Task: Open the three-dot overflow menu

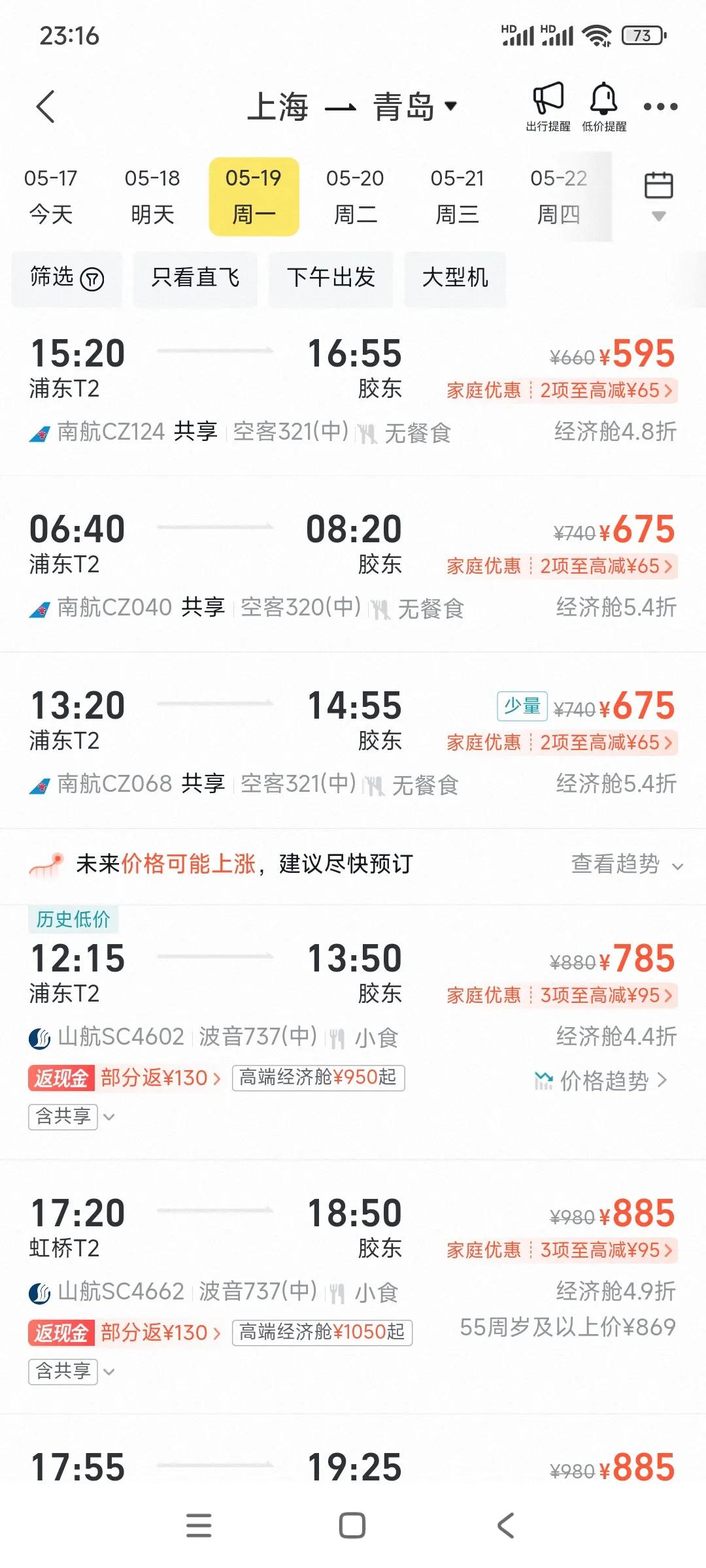Action: coord(660,106)
